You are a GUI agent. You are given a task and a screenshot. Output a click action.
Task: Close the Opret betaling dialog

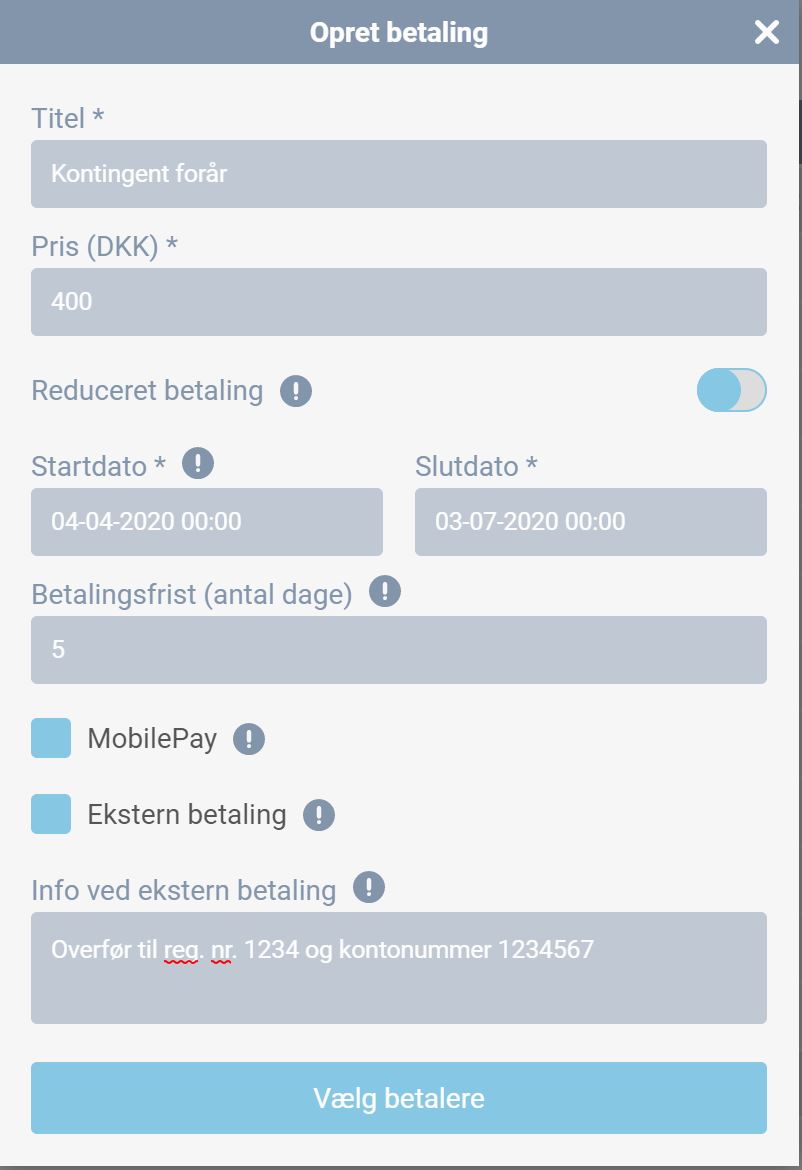point(766,32)
